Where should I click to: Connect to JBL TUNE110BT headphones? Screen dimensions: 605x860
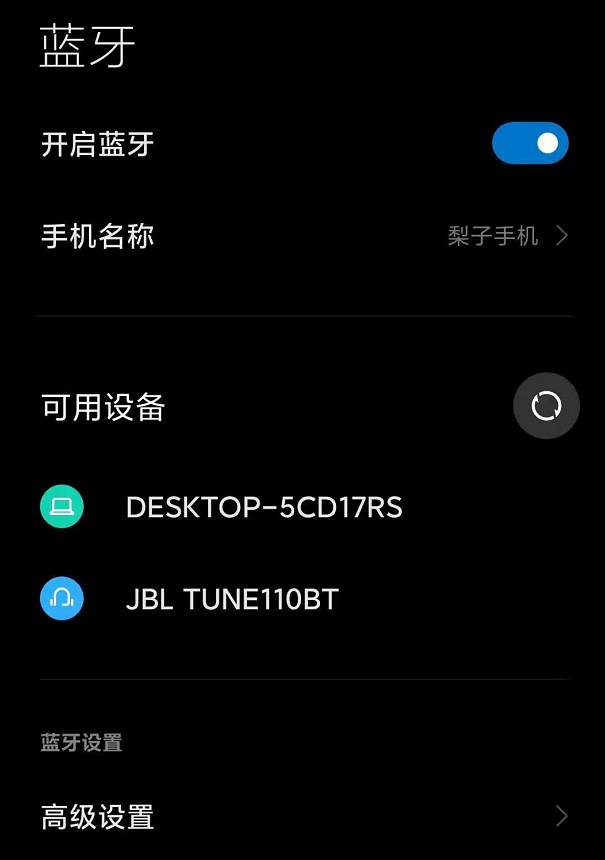click(232, 599)
